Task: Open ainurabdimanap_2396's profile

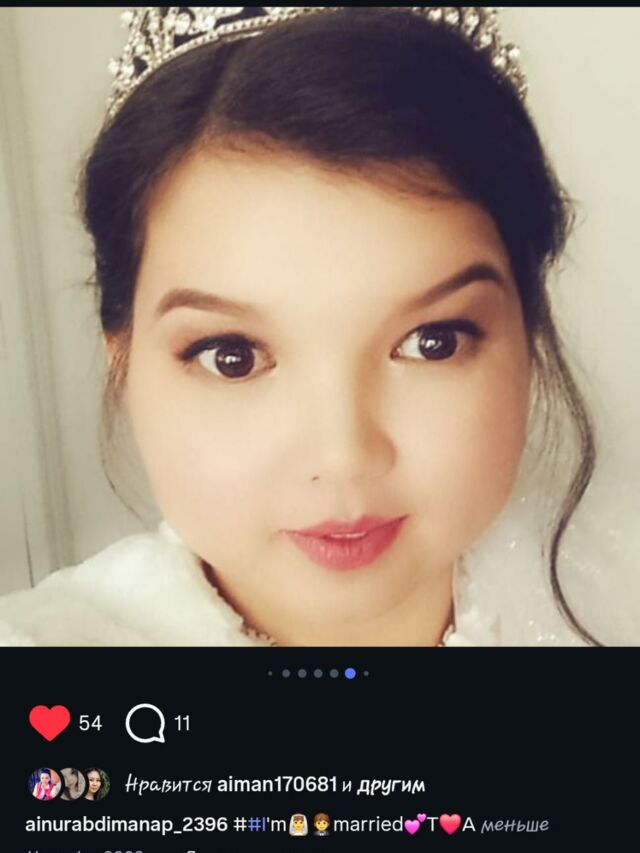Action: (127, 825)
